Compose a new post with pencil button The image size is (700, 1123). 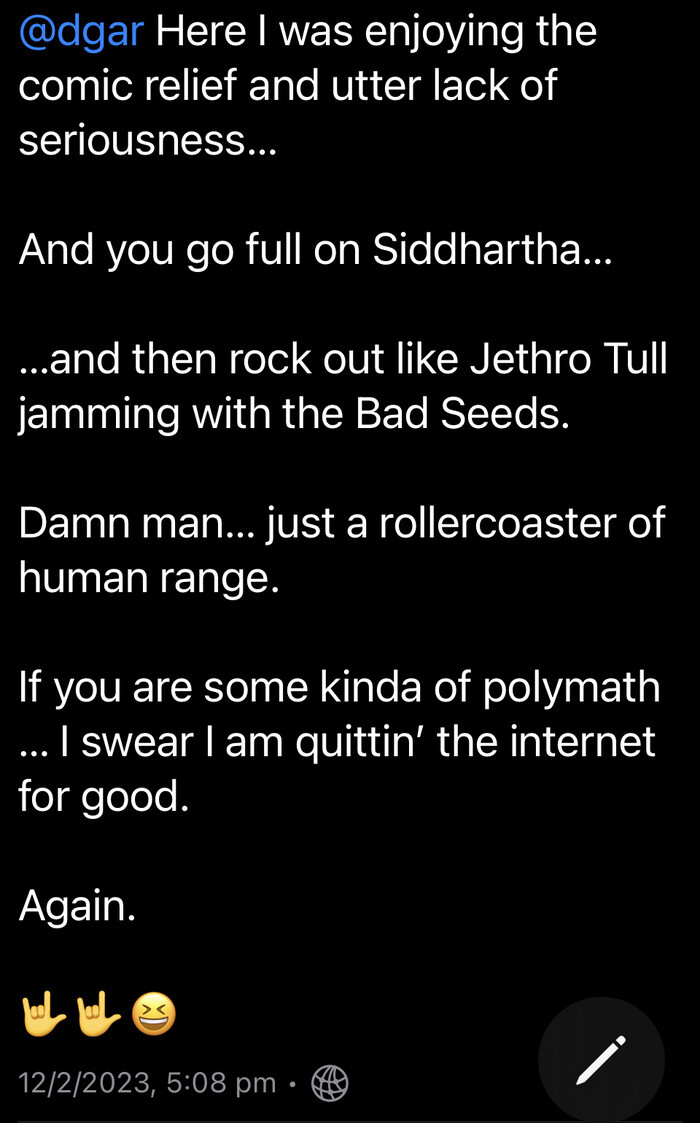click(x=601, y=1059)
